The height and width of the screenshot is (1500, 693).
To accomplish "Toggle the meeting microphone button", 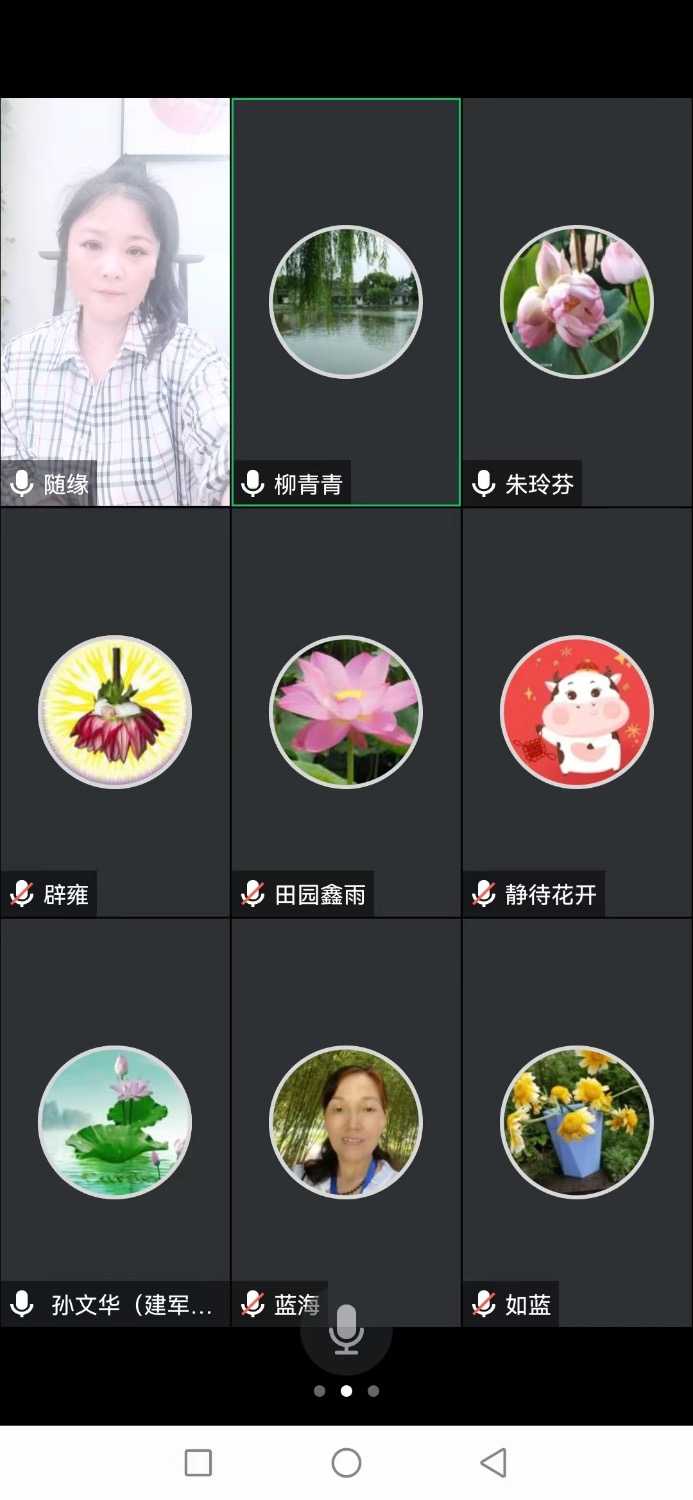I will 346,1330.
